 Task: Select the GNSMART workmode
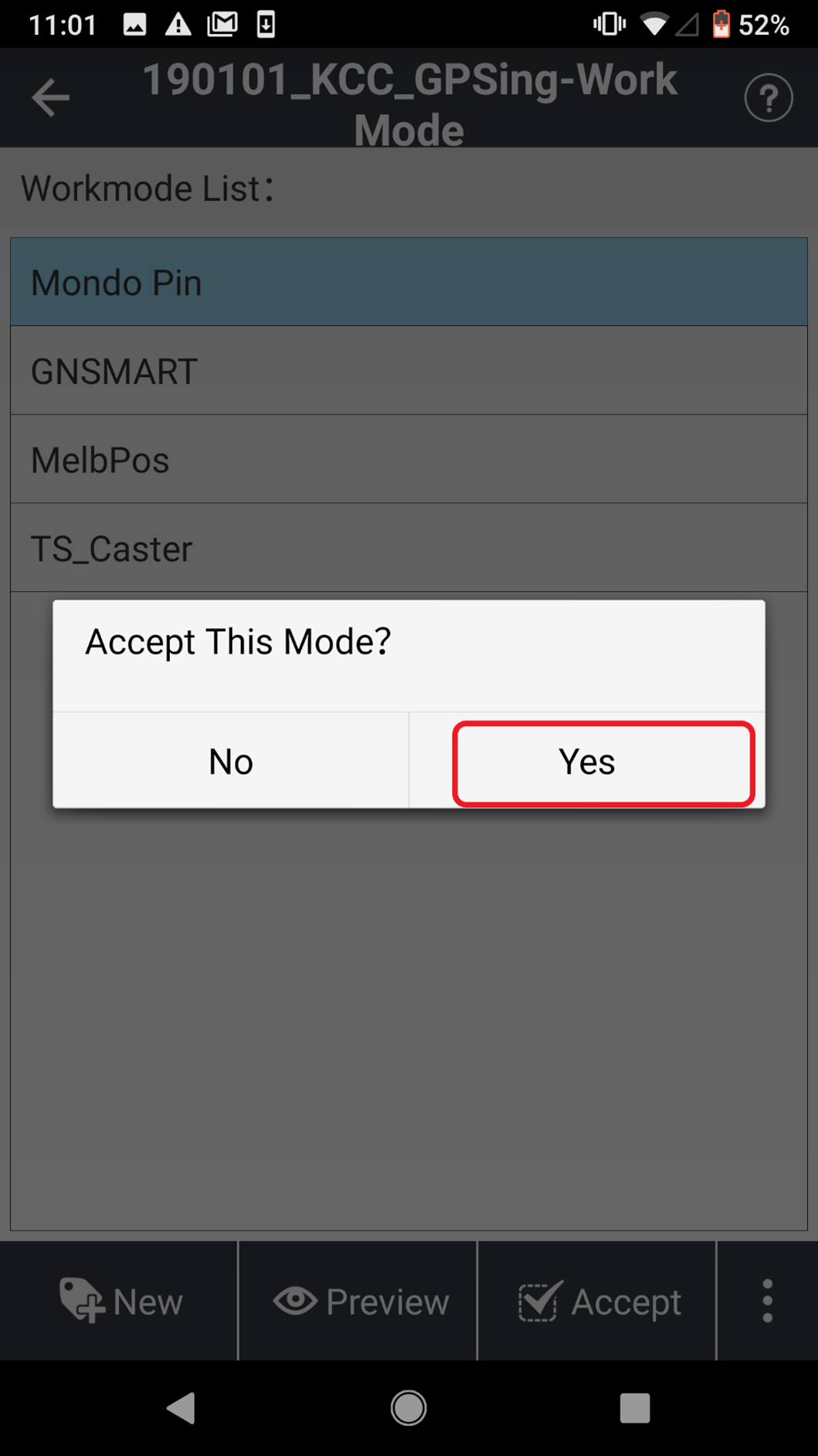pos(409,372)
